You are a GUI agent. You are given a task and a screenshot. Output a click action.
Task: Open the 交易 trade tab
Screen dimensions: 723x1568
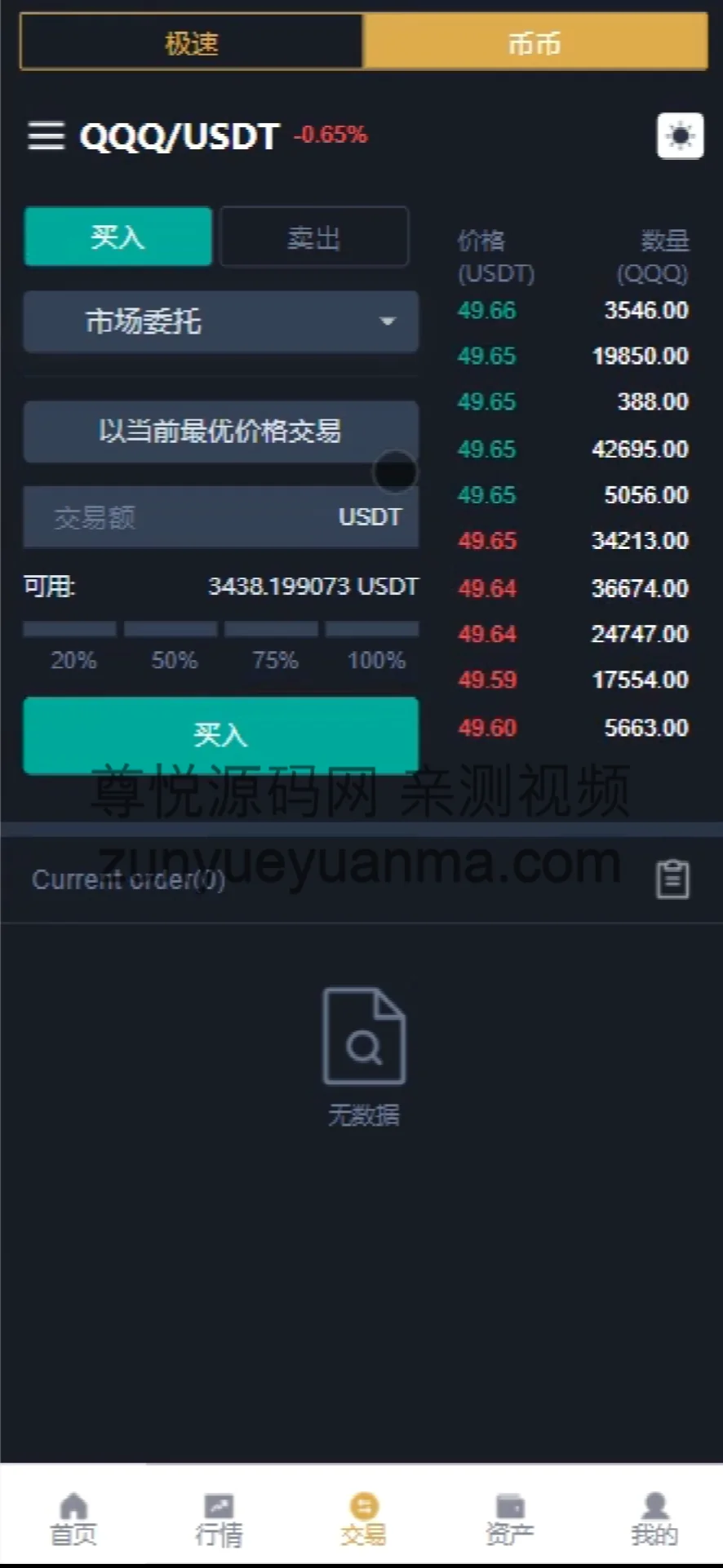363,1519
